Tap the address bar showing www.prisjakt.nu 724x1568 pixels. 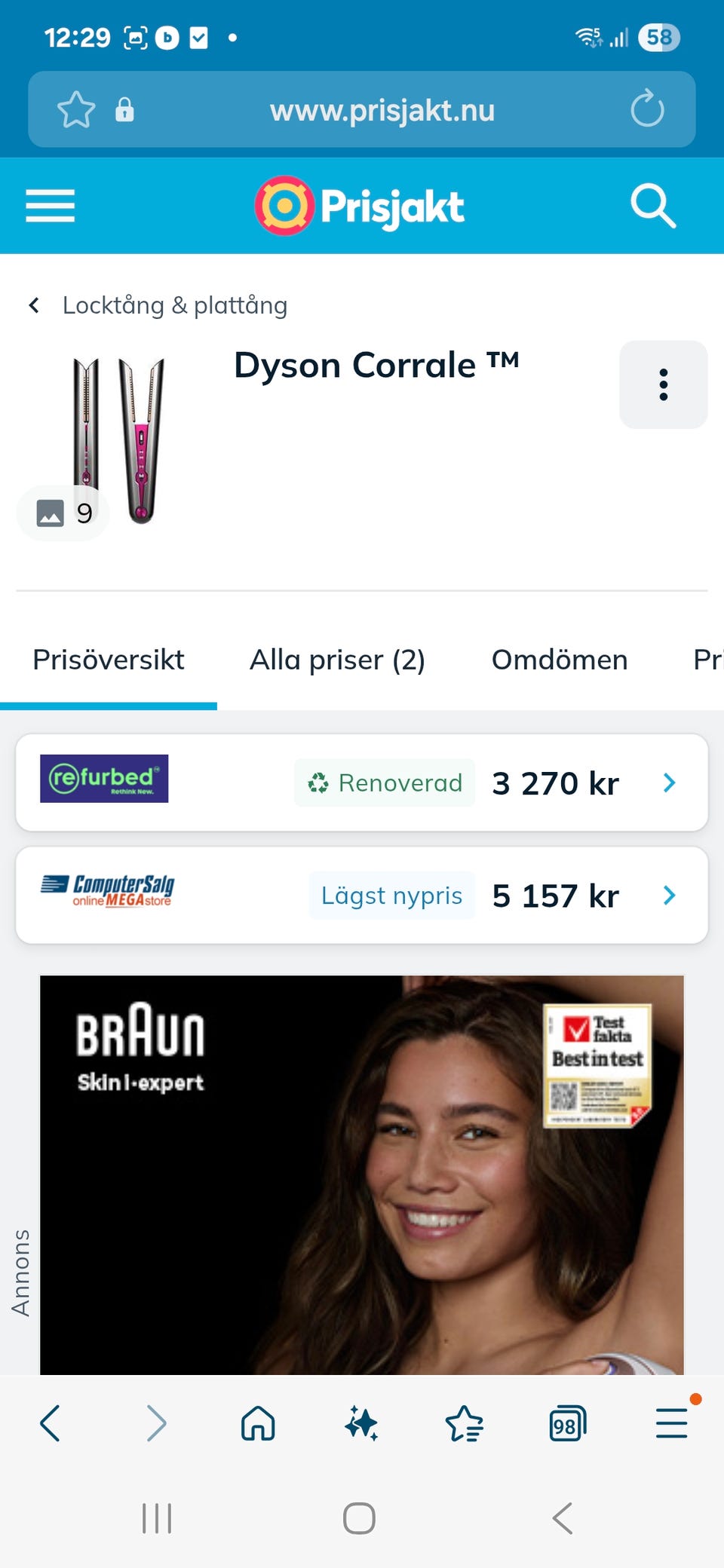(x=382, y=110)
